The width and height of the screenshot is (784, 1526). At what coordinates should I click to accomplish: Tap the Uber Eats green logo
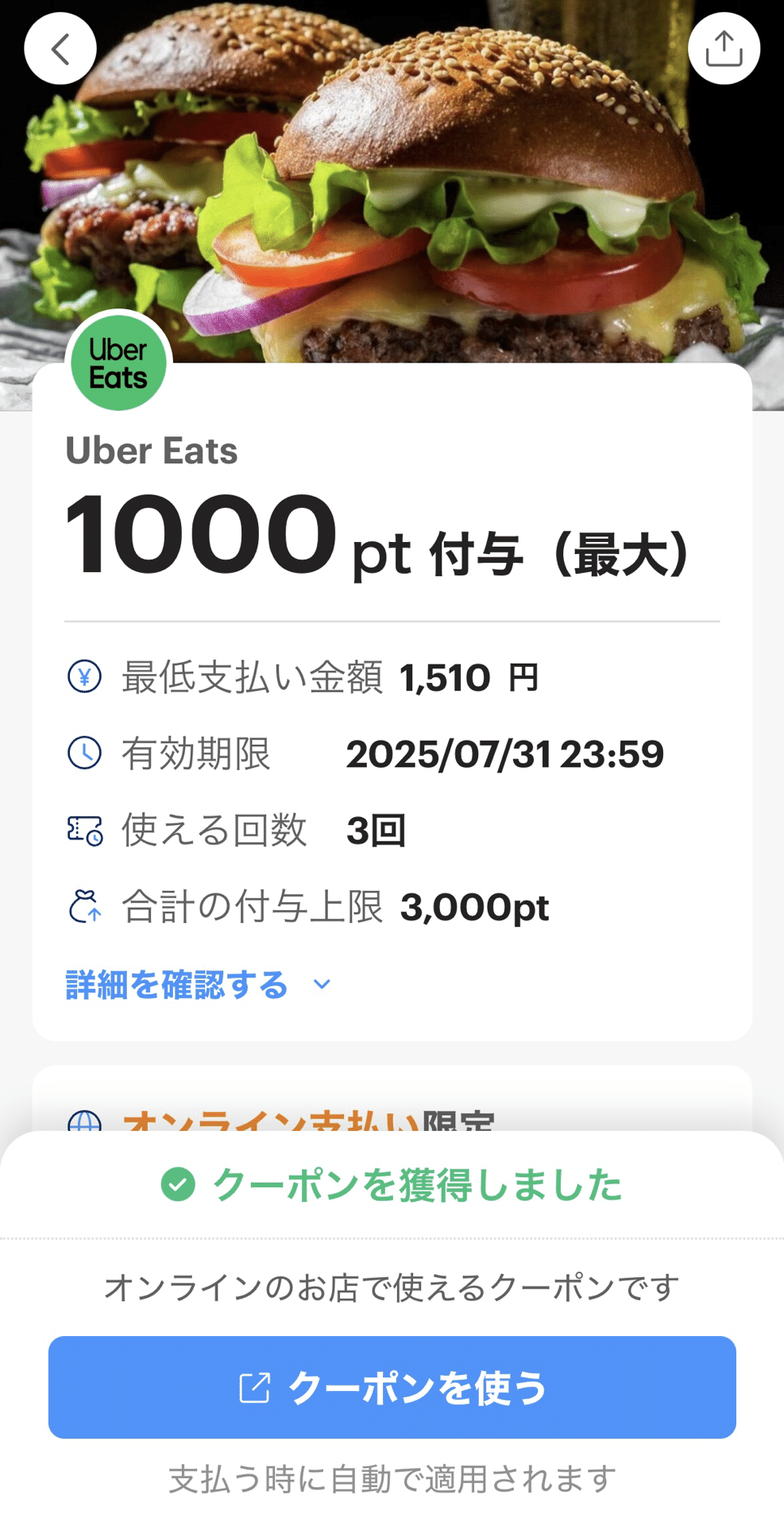coord(119,363)
